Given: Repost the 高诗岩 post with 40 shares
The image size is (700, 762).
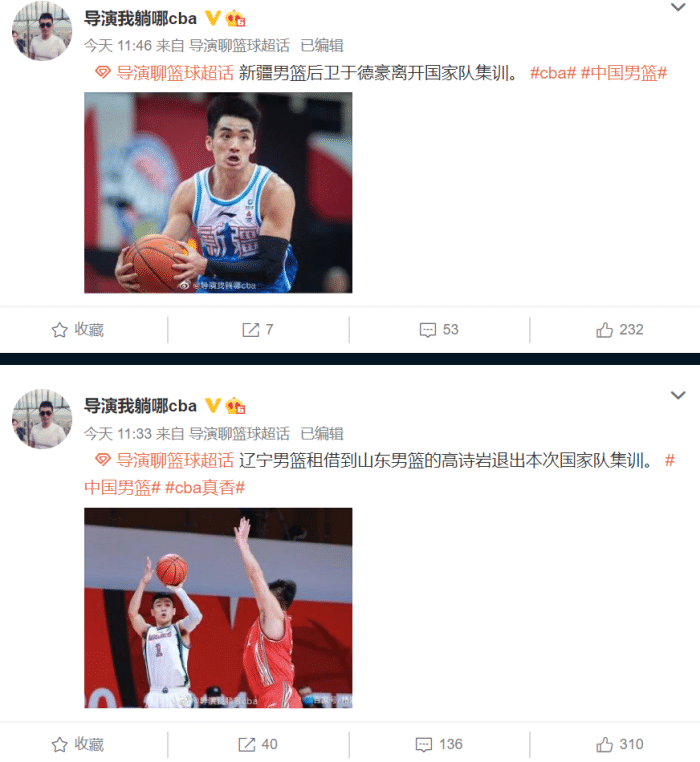Looking at the screenshot, I should click(258, 745).
